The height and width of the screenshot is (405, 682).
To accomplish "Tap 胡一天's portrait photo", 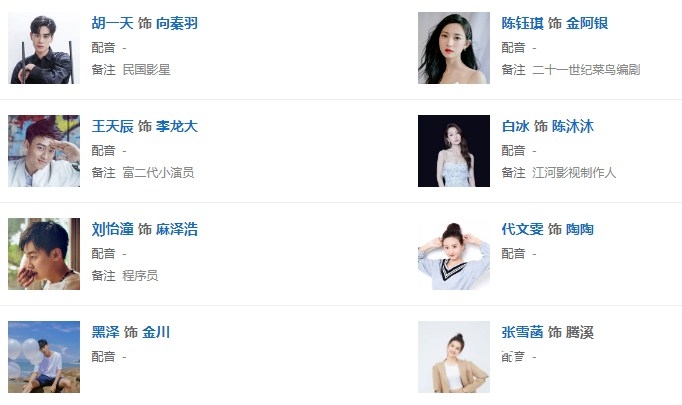I will [x=44, y=48].
